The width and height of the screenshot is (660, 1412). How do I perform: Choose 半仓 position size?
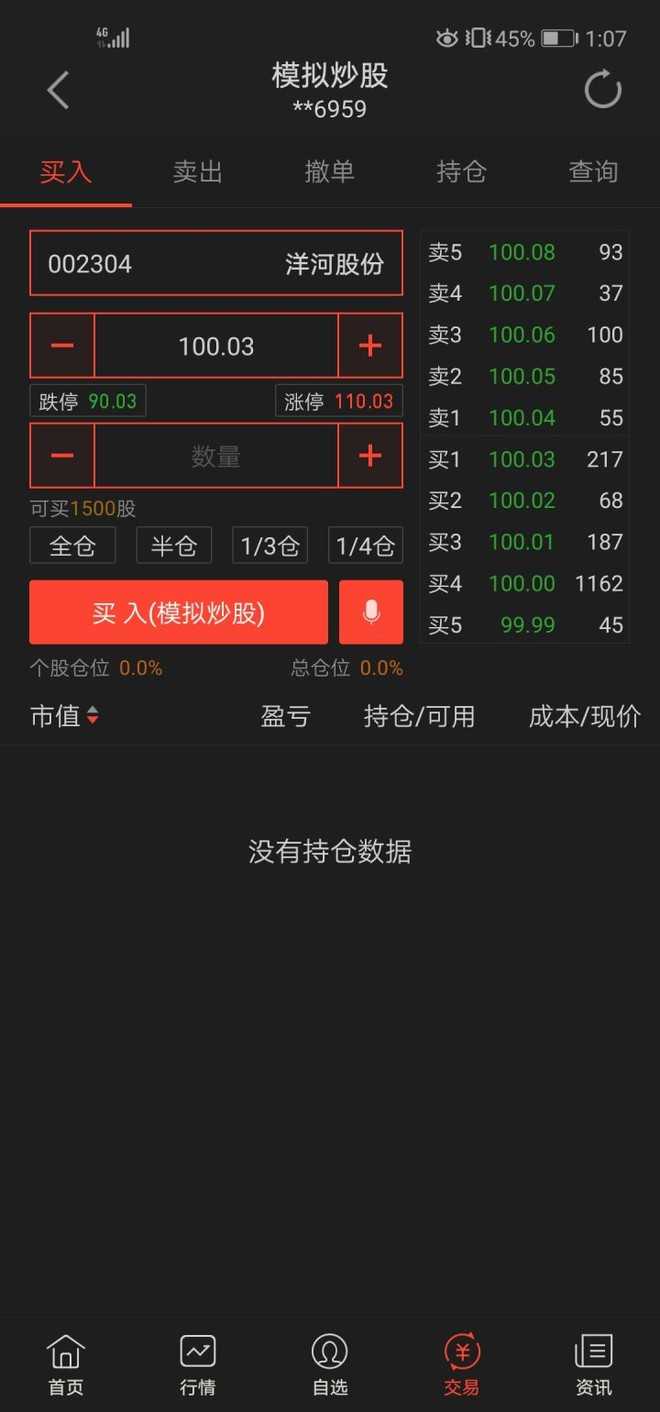tap(173, 546)
